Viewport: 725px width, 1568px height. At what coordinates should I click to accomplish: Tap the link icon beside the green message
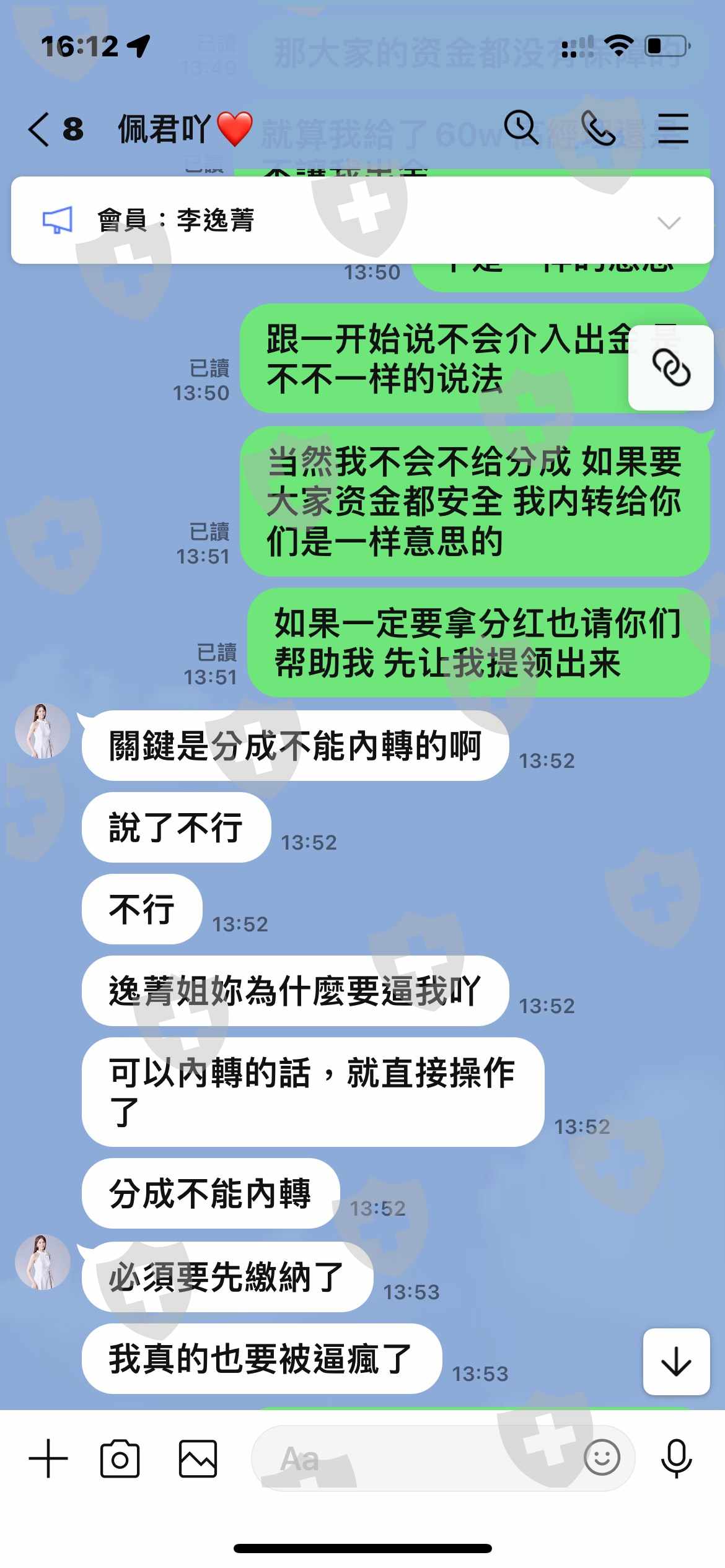coord(671,368)
